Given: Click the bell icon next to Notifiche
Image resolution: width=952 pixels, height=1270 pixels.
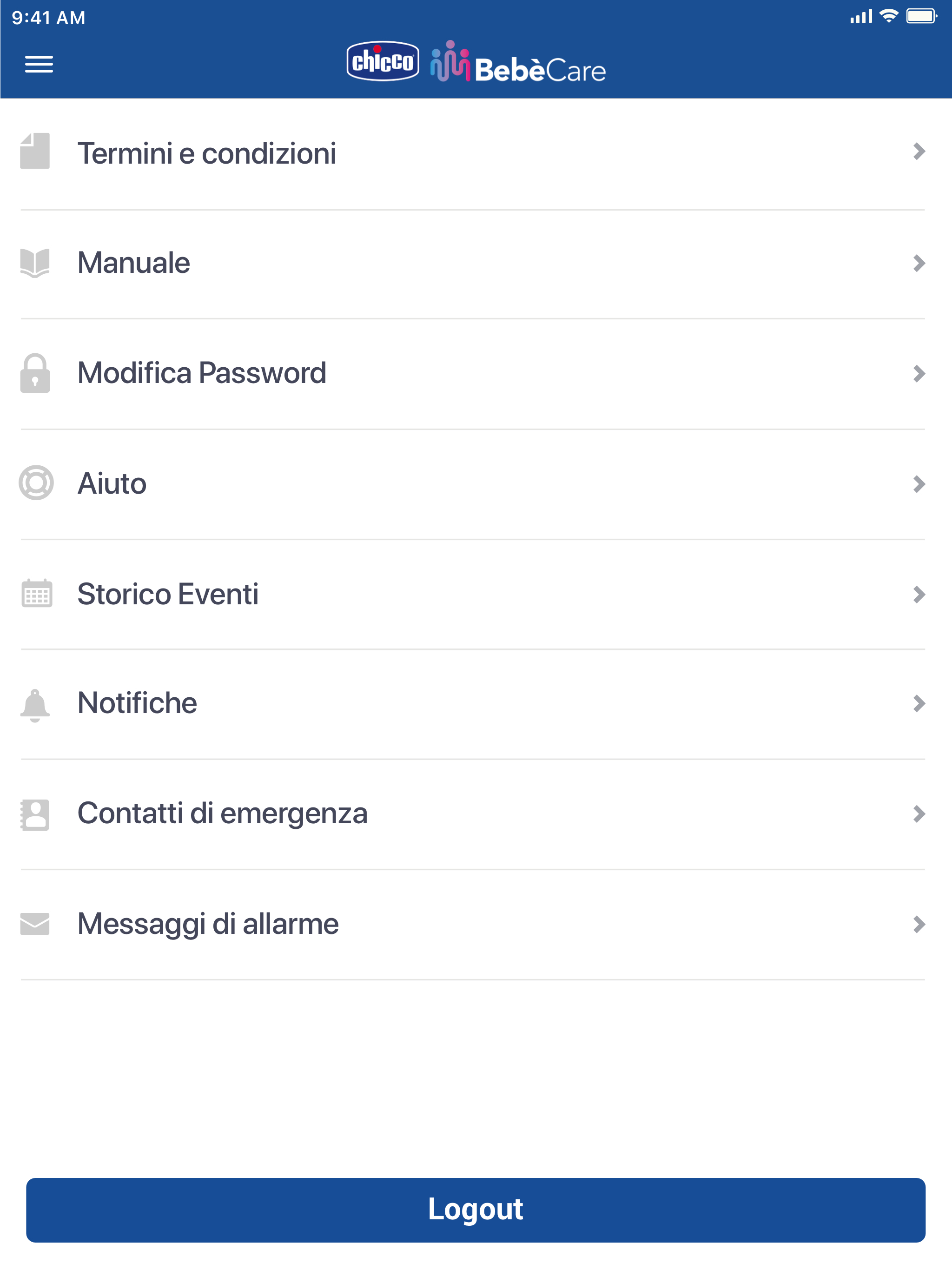Looking at the screenshot, I should point(36,704).
